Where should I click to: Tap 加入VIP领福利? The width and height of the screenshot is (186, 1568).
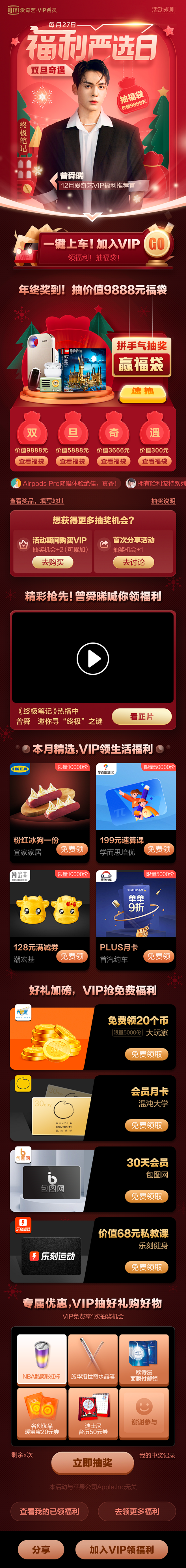(x=122, y=1549)
